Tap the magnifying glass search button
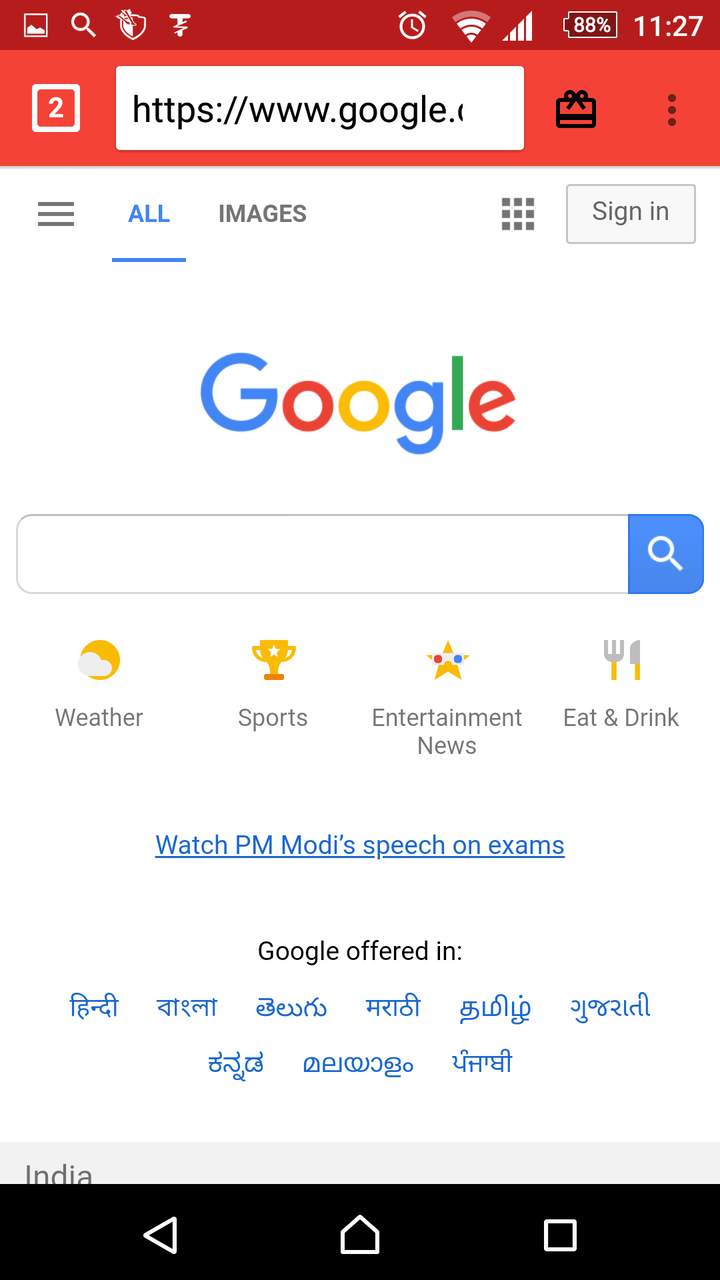Viewport: 720px width, 1280px height. coord(666,553)
